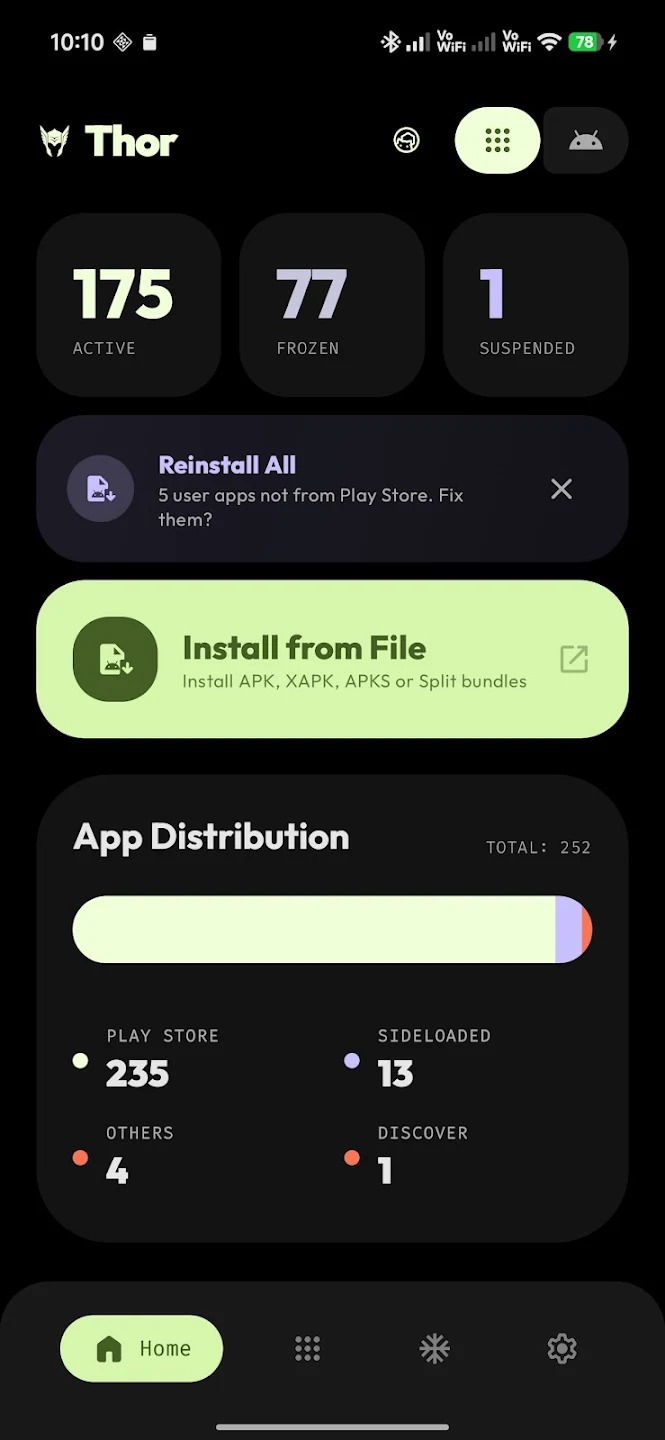Dismiss the Reinstall All banner
This screenshot has height=1440, width=665.
coord(562,489)
